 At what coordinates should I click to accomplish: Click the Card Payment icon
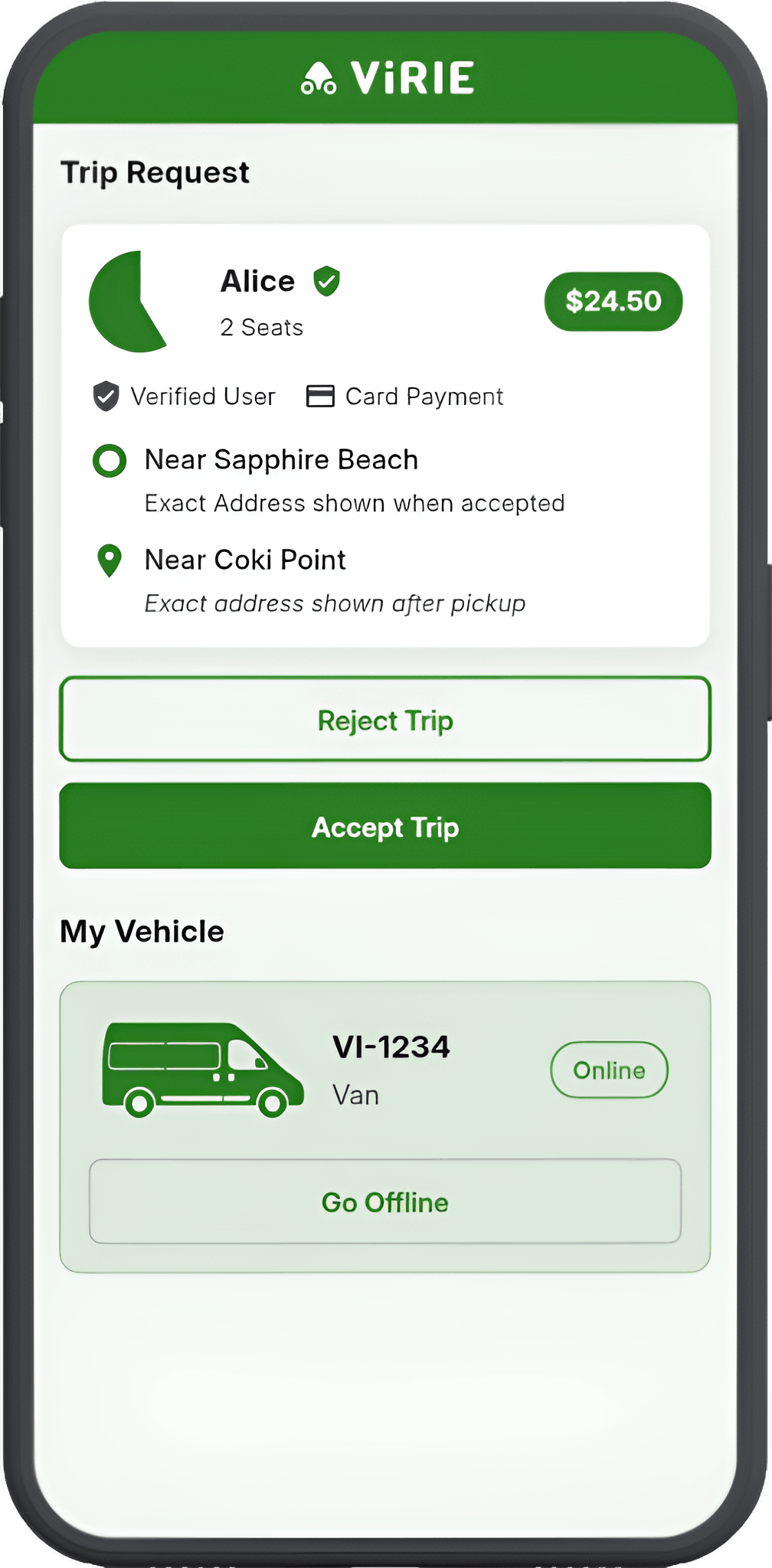(319, 396)
